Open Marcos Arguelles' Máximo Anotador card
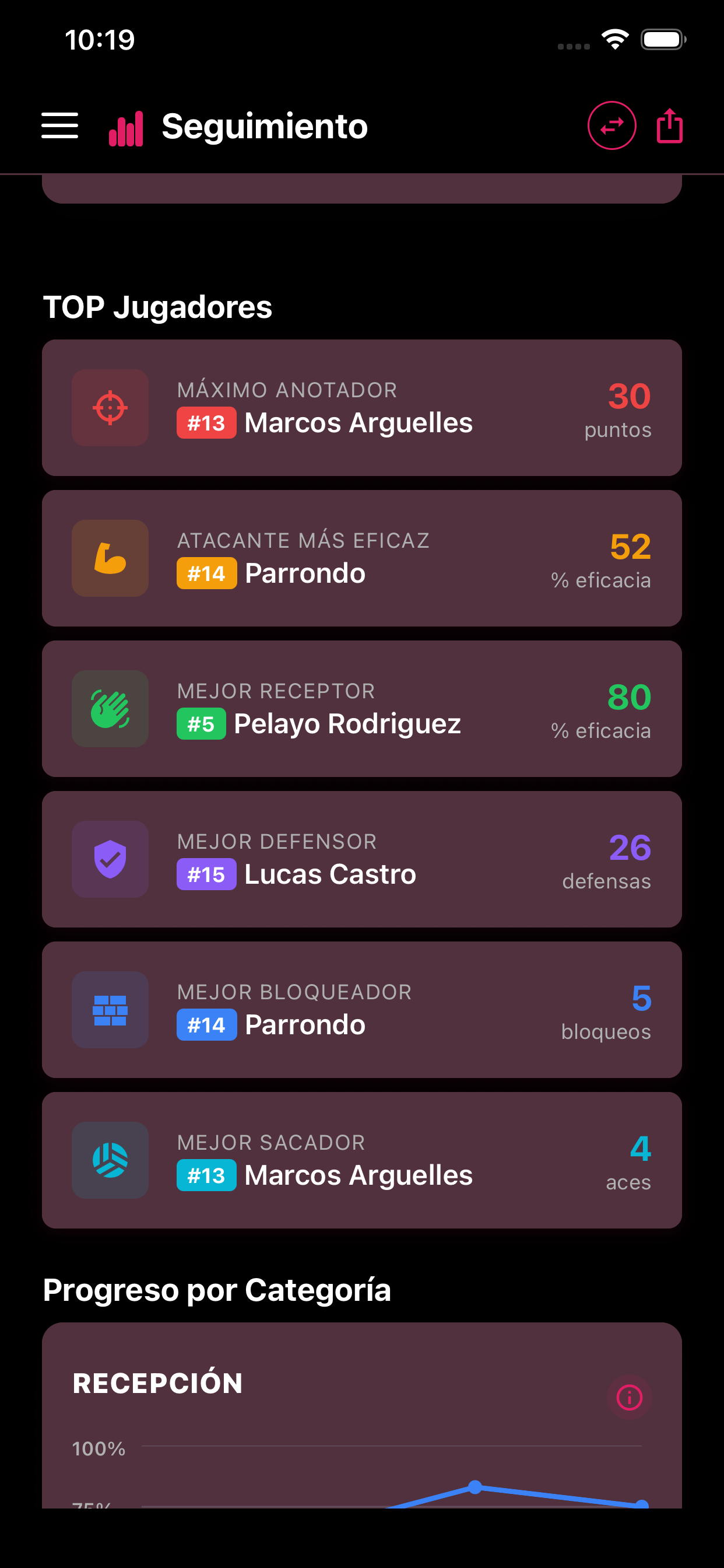 [362, 408]
